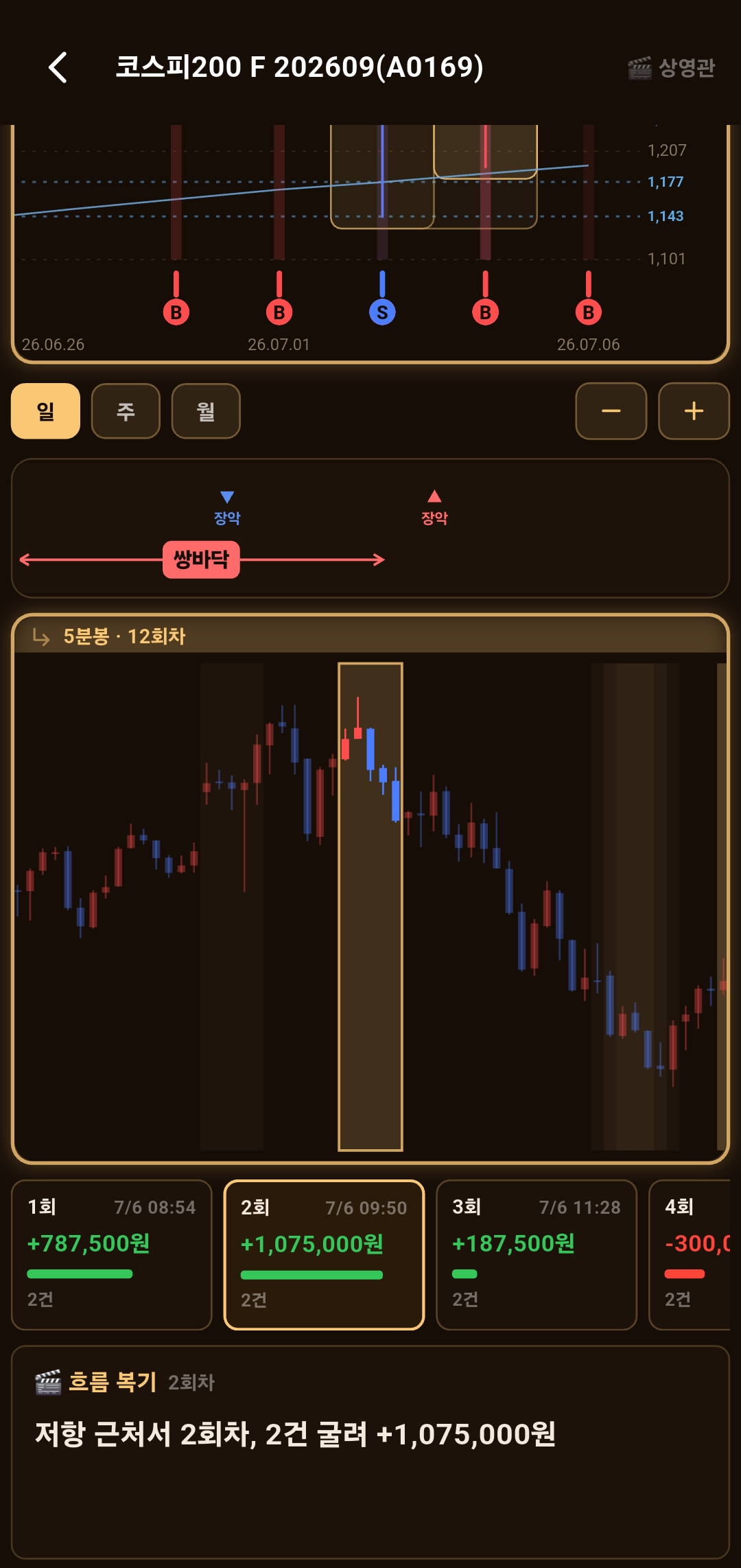This screenshot has height=1568, width=741.
Task: Tap the blue S sell marker
Action: coord(382,312)
